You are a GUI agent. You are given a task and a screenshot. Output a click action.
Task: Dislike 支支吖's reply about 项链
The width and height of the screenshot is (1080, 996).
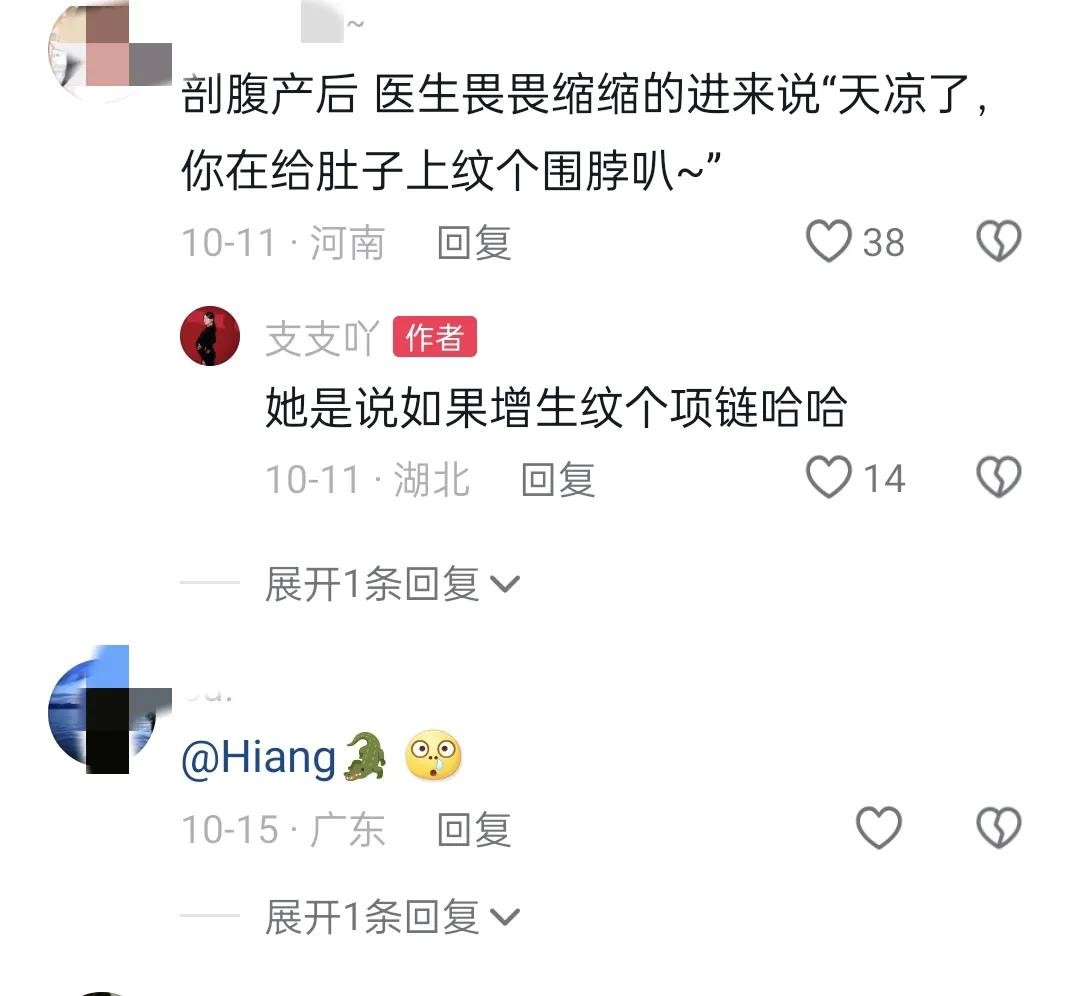click(998, 478)
